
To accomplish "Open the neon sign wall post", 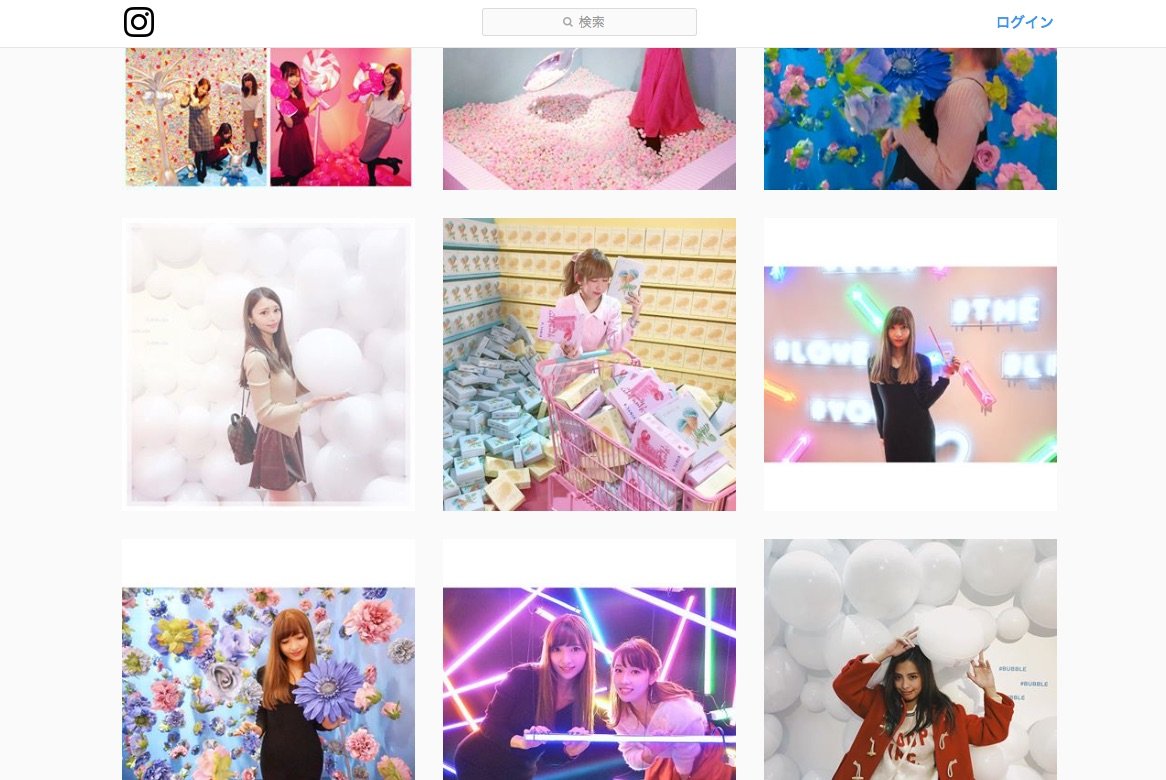I will coord(910,364).
